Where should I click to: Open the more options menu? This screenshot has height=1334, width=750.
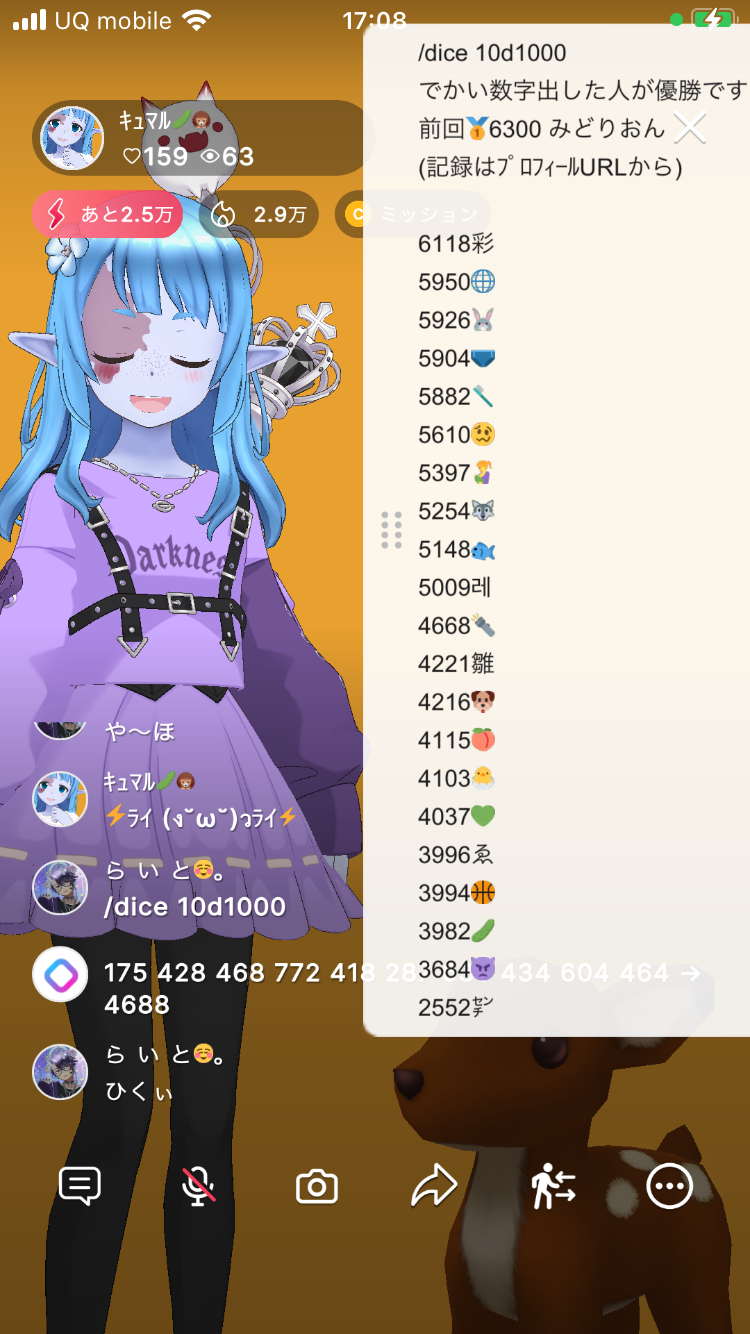(669, 1187)
